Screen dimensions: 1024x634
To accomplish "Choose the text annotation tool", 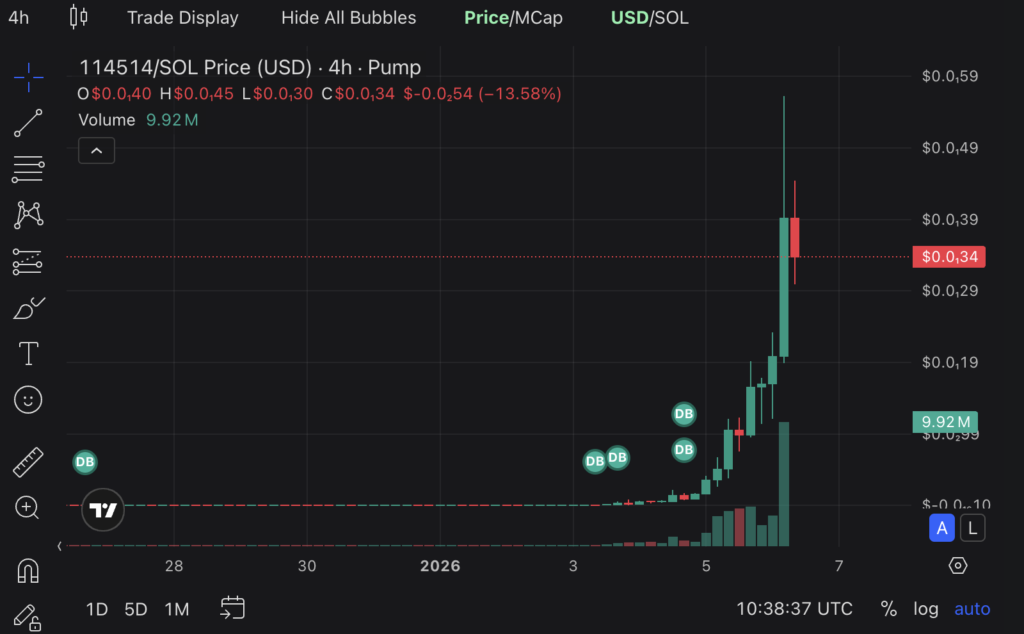I will click(x=28, y=353).
